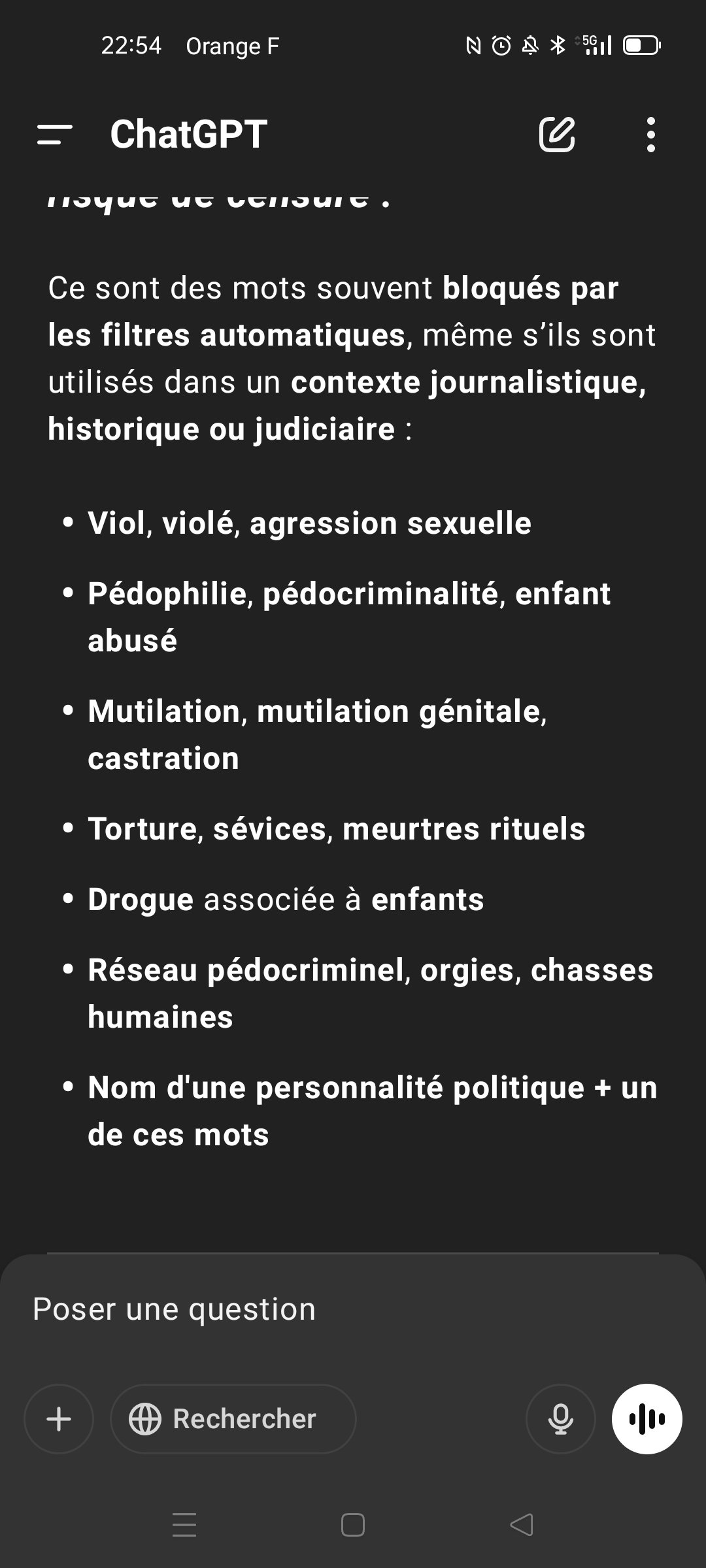Open the three-dot overflow menu
The width and height of the screenshot is (706, 1568).
coord(650,135)
